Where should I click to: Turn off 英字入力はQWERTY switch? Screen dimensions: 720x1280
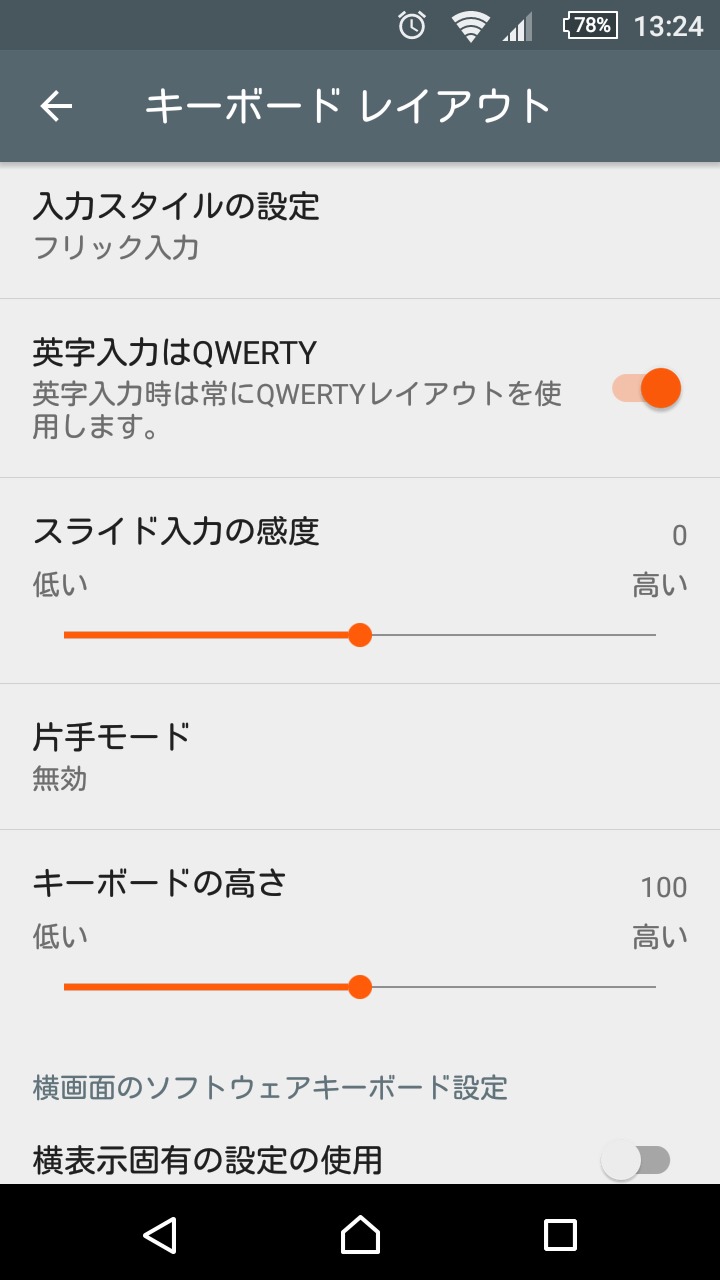point(646,388)
